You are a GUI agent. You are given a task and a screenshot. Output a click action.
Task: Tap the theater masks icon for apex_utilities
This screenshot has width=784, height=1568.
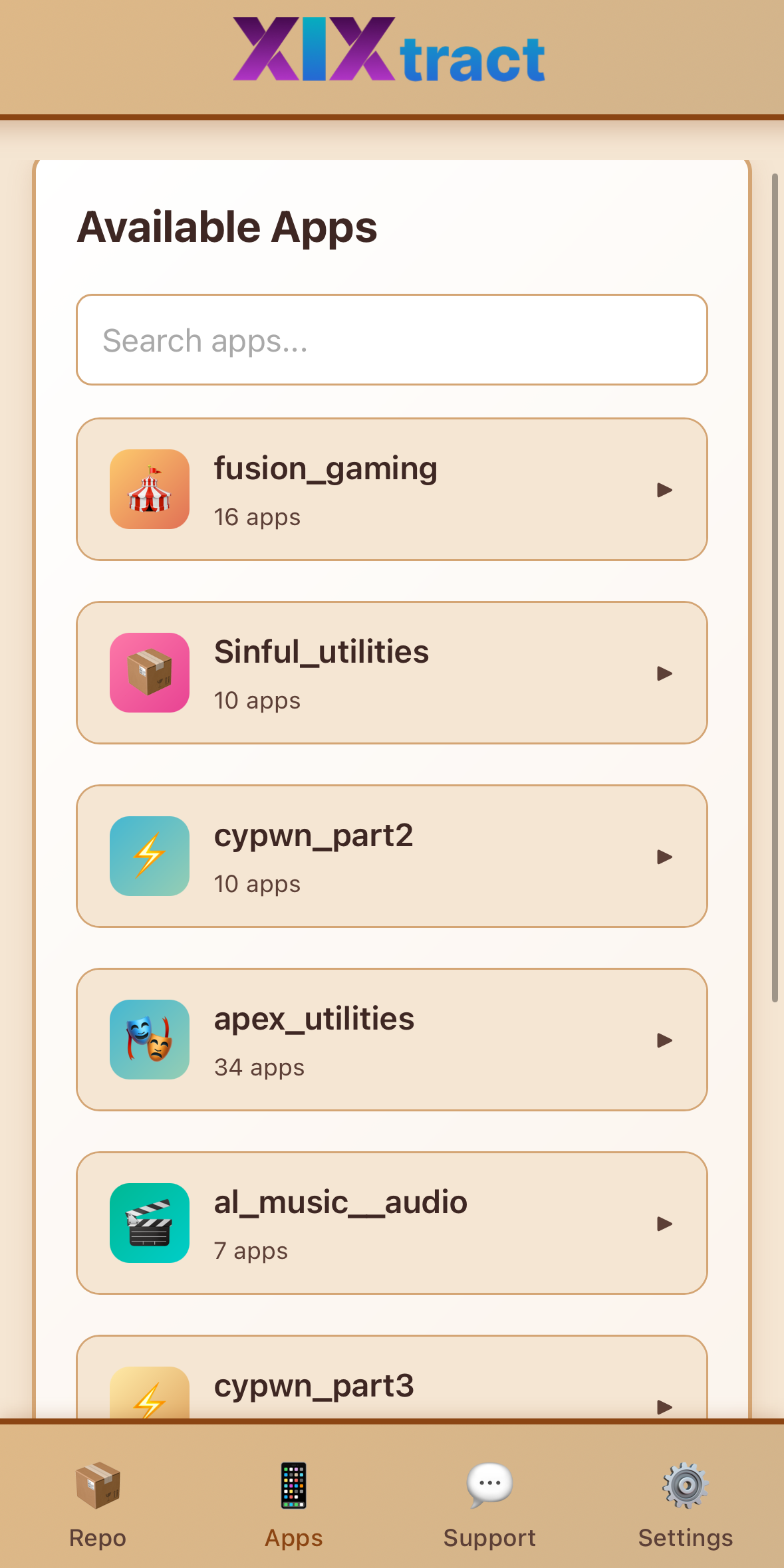149,1040
